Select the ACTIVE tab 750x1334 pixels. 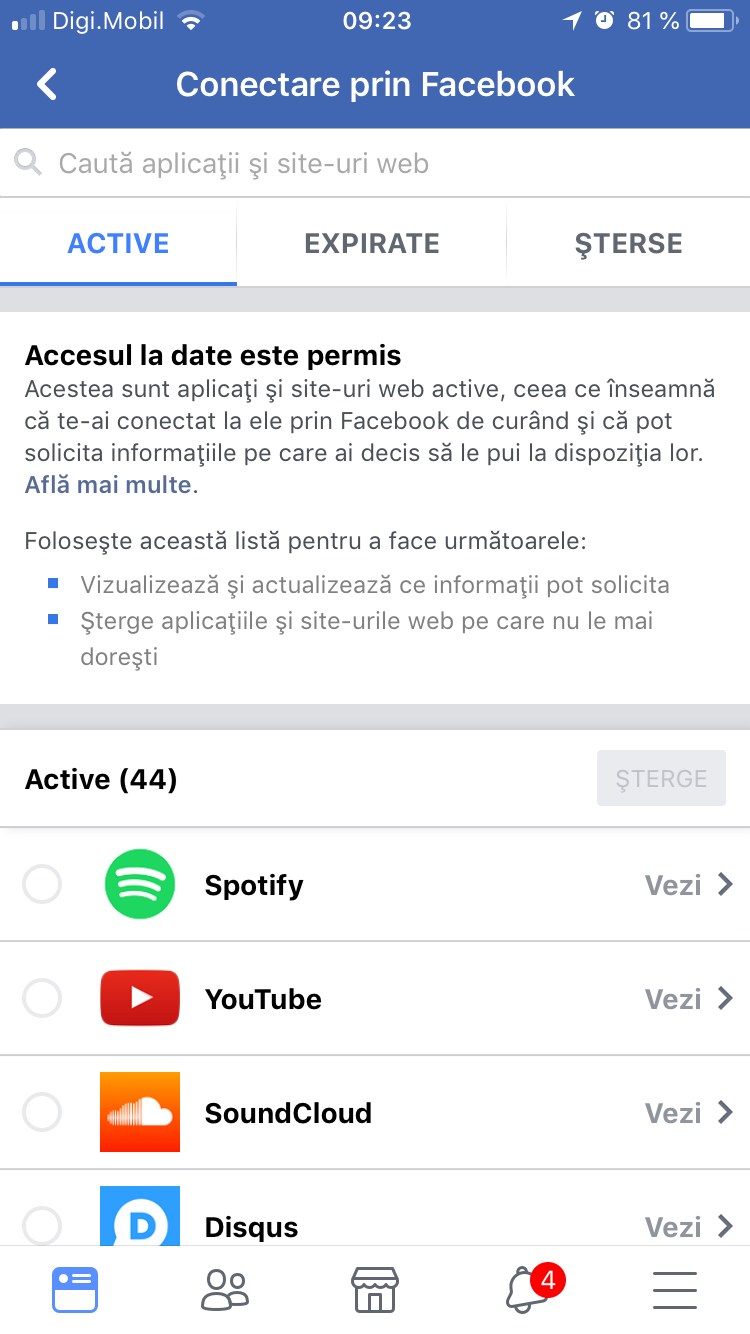(118, 244)
